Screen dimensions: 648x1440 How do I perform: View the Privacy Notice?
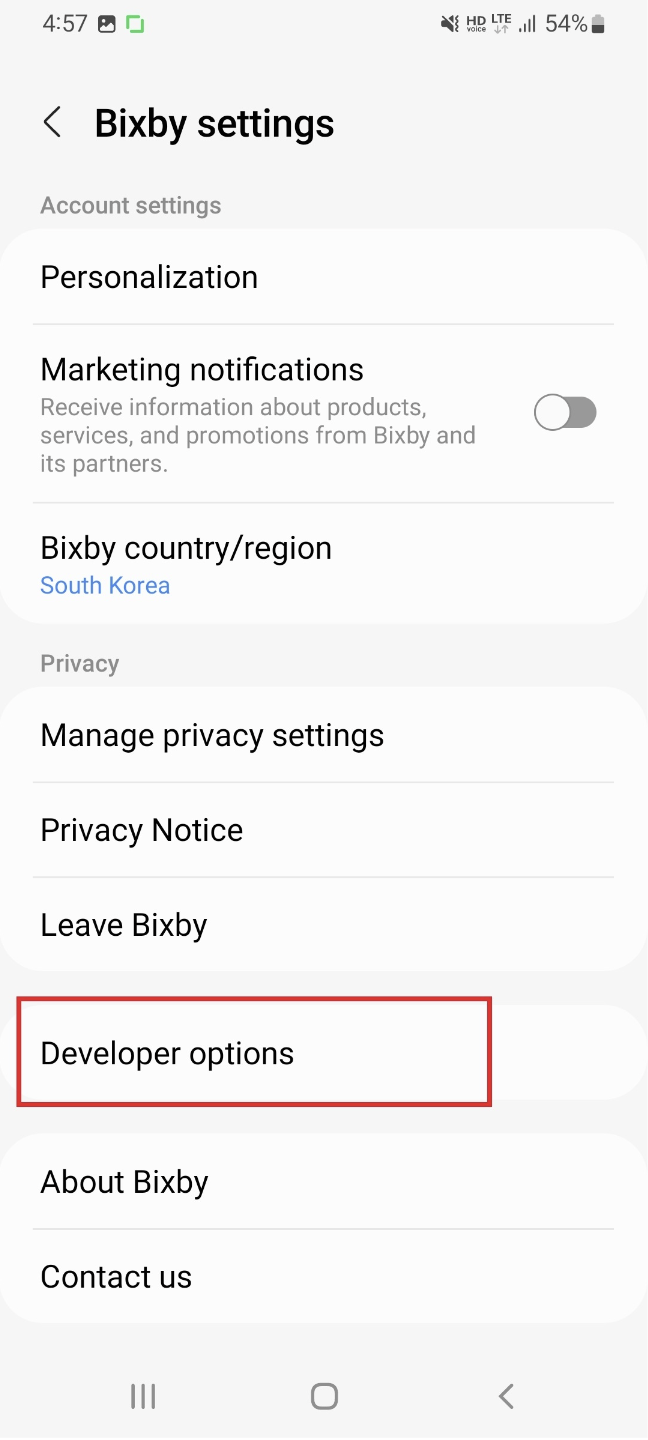click(324, 830)
